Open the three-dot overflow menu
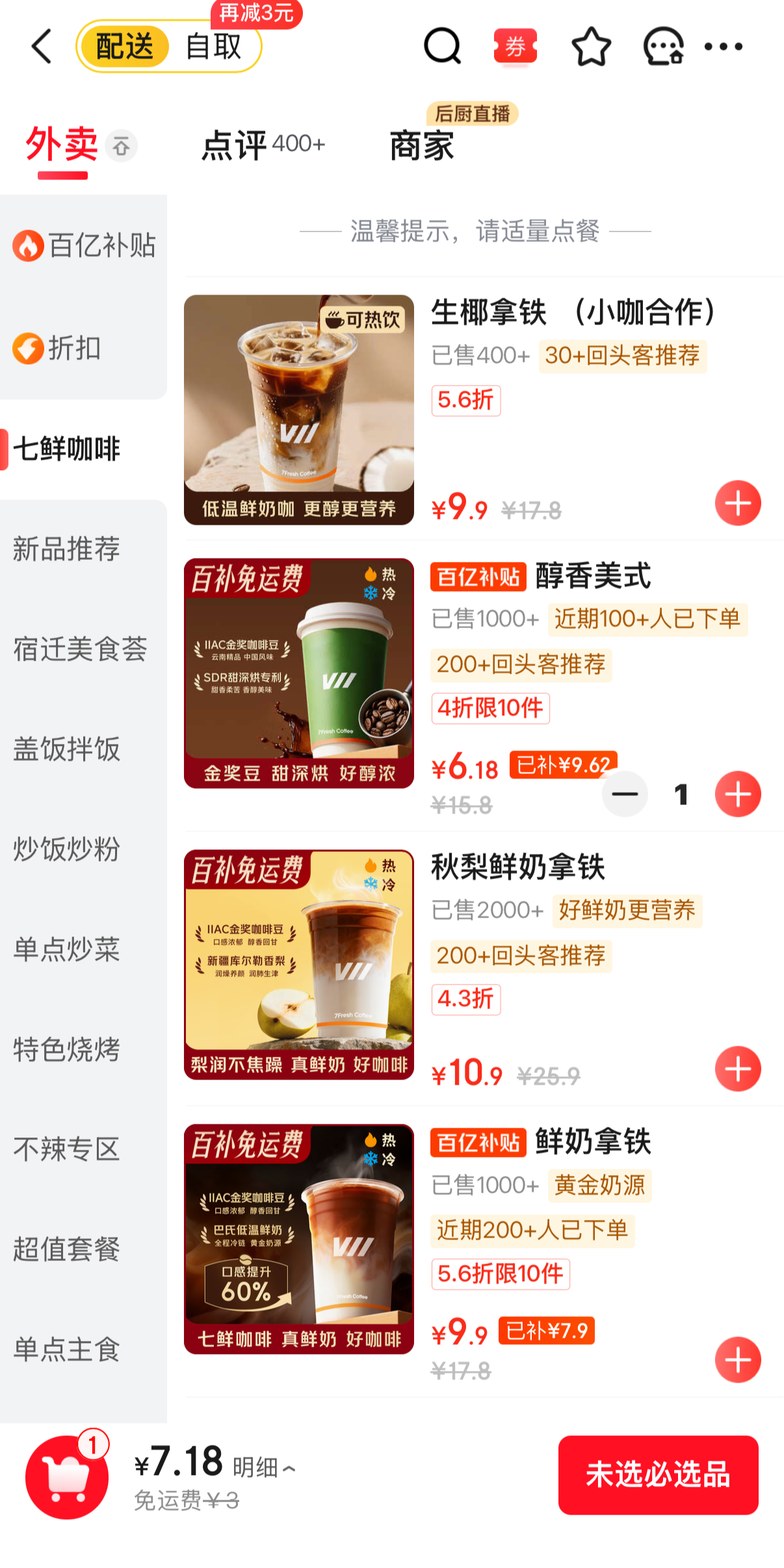 point(724,47)
